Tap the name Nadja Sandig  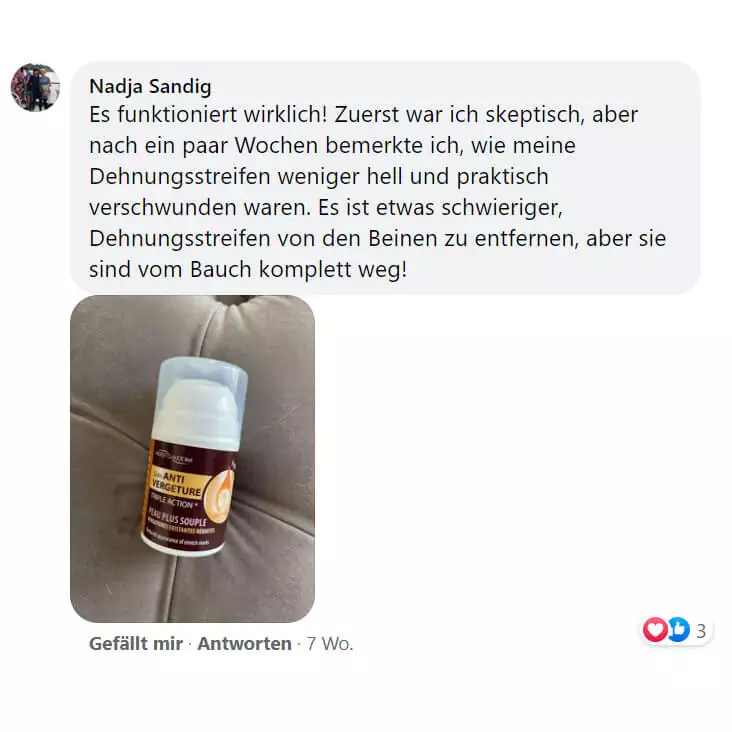click(150, 85)
